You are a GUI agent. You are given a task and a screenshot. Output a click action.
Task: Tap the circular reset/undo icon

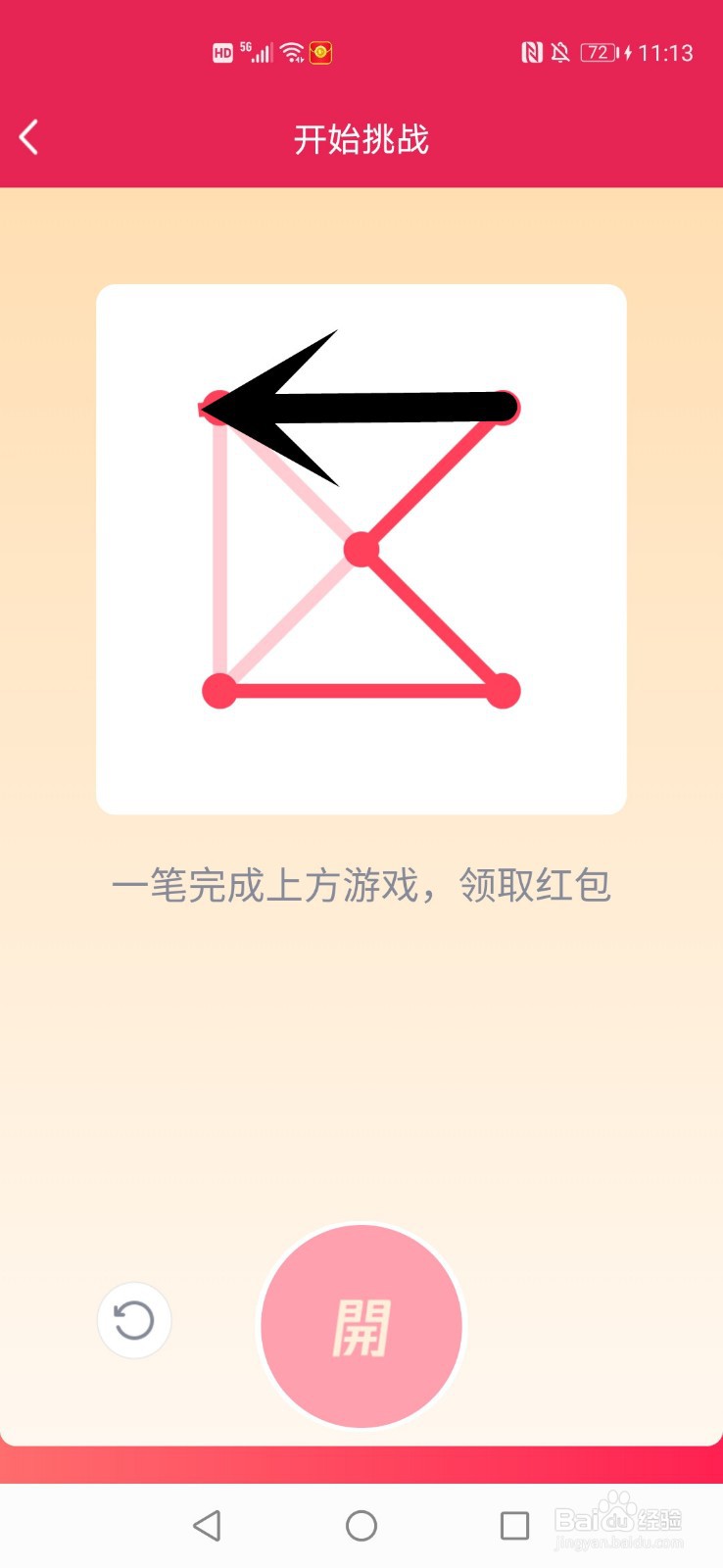[x=133, y=1321]
